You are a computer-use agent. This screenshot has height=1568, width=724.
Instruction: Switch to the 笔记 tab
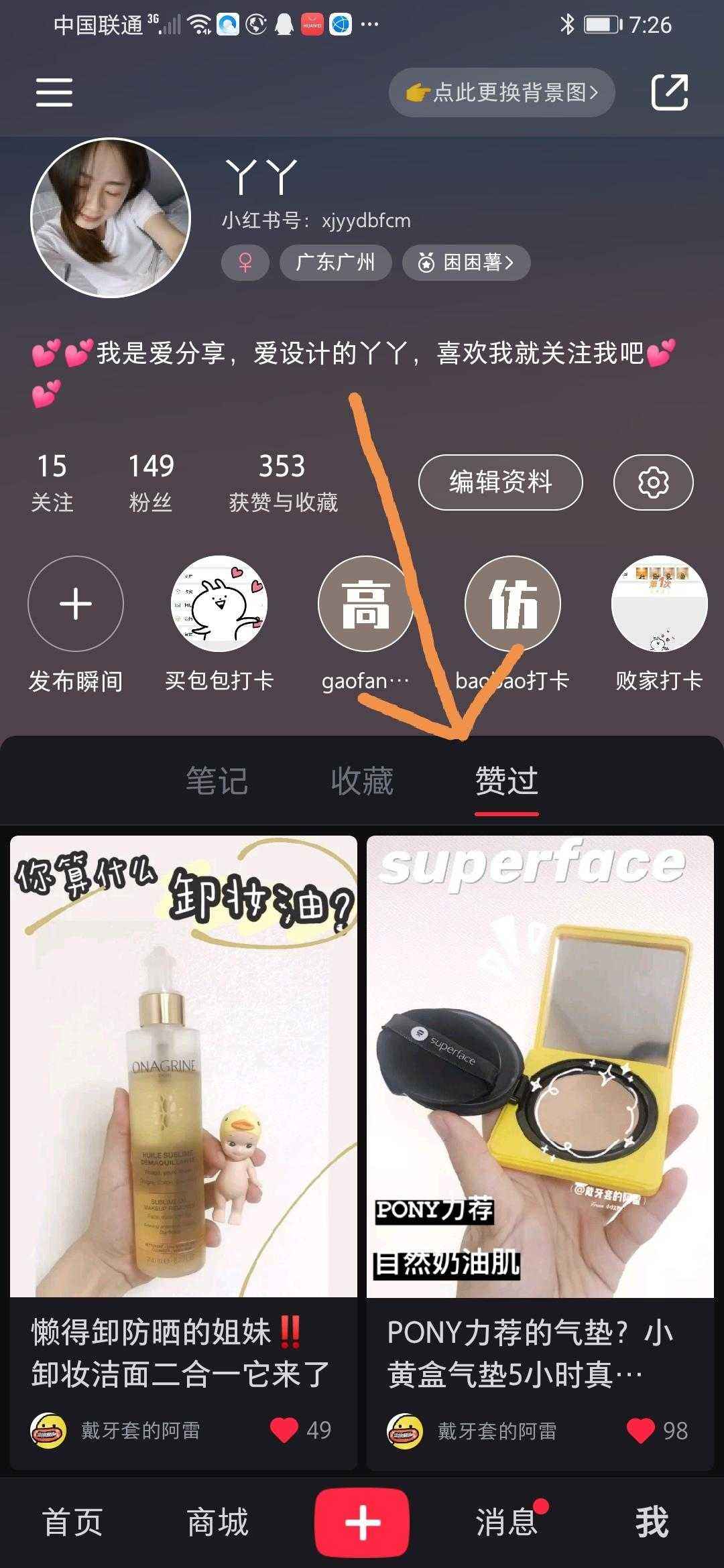pos(217,781)
